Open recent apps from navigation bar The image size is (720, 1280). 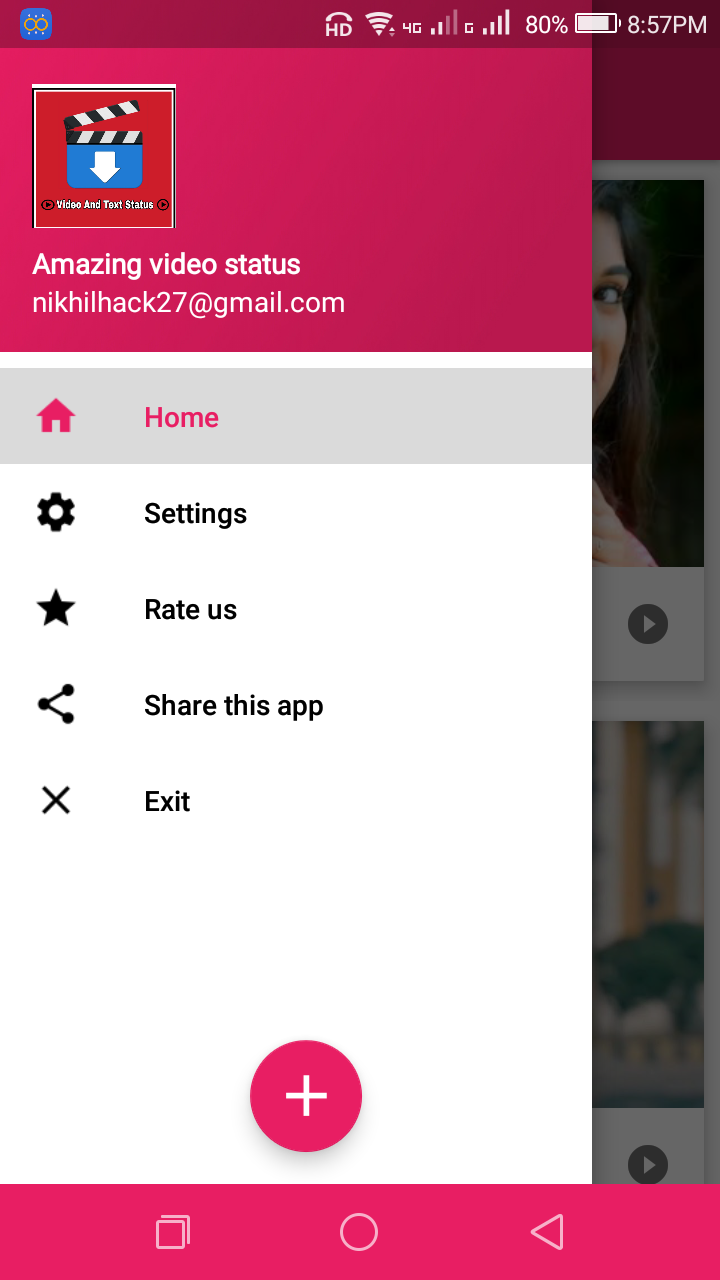(x=172, y=1232)
